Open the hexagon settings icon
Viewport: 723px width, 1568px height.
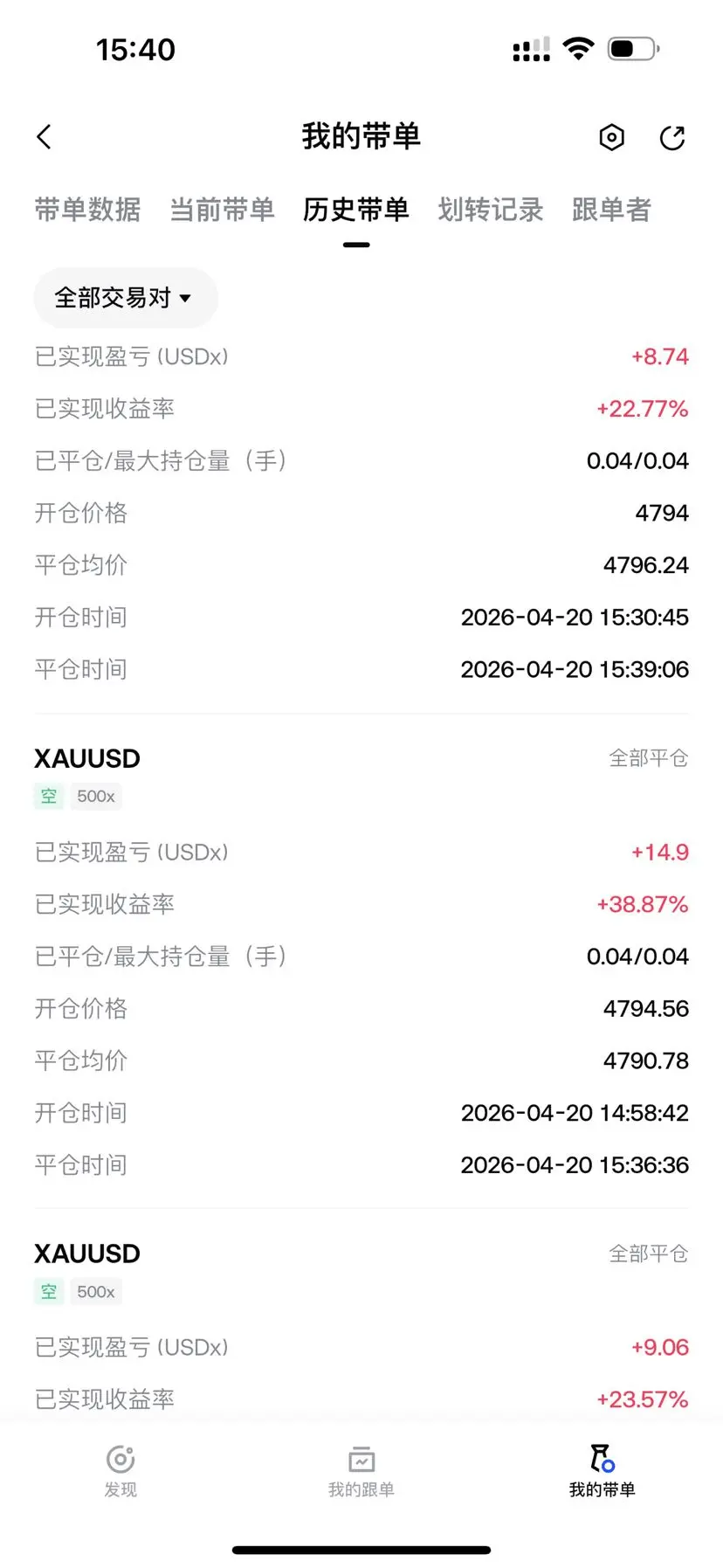click(612, 137)
